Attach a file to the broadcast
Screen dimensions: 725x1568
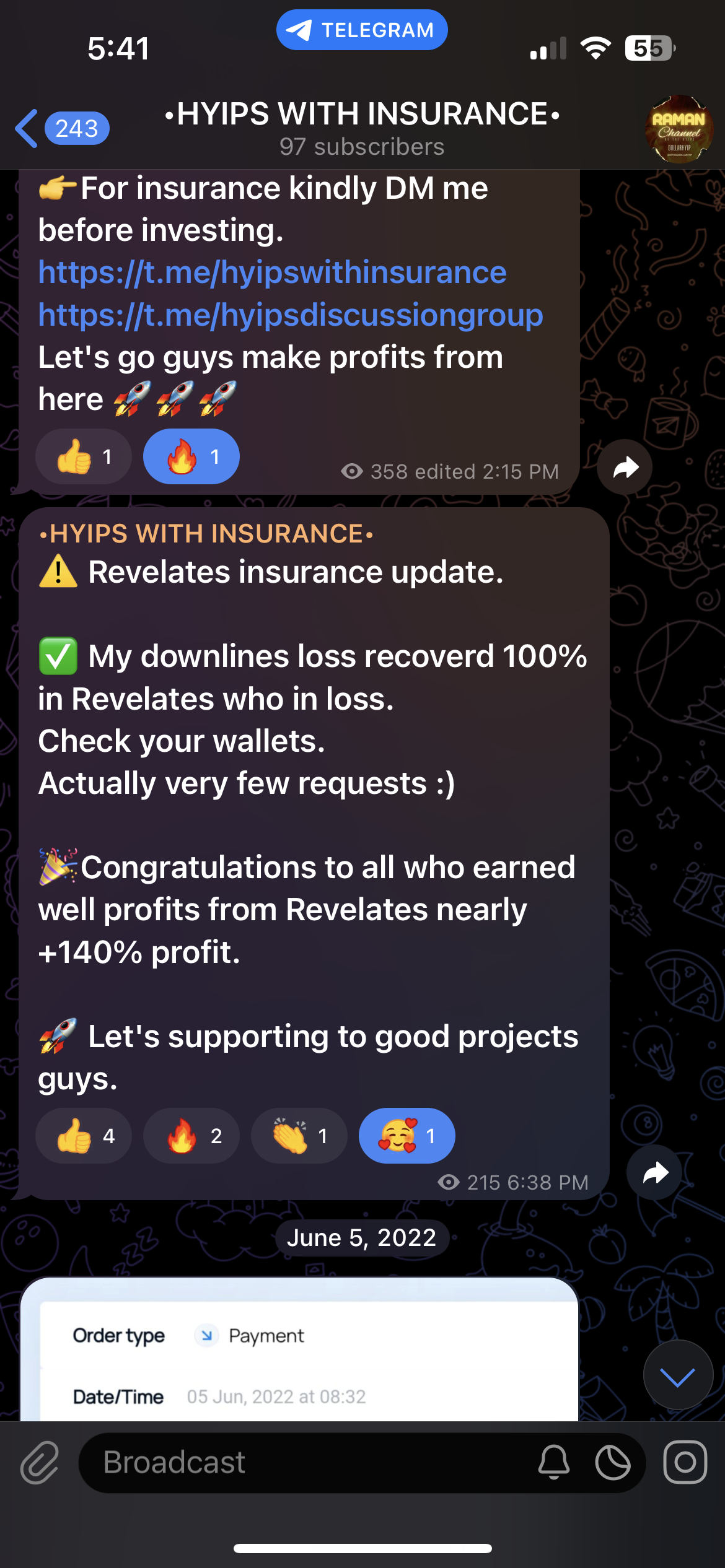[x=40, y=1463]
